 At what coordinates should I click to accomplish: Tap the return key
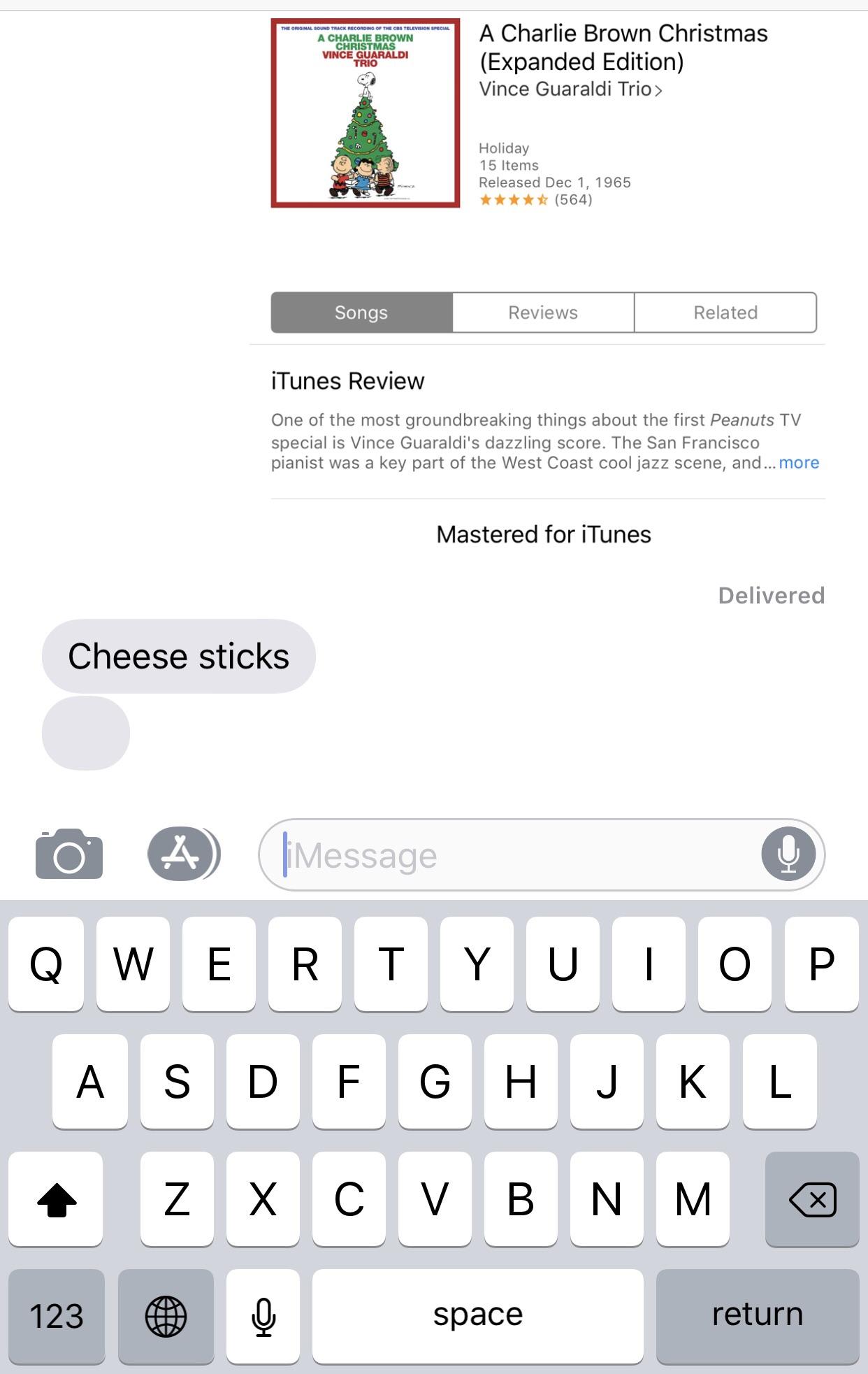click(x=757, y=1315)
